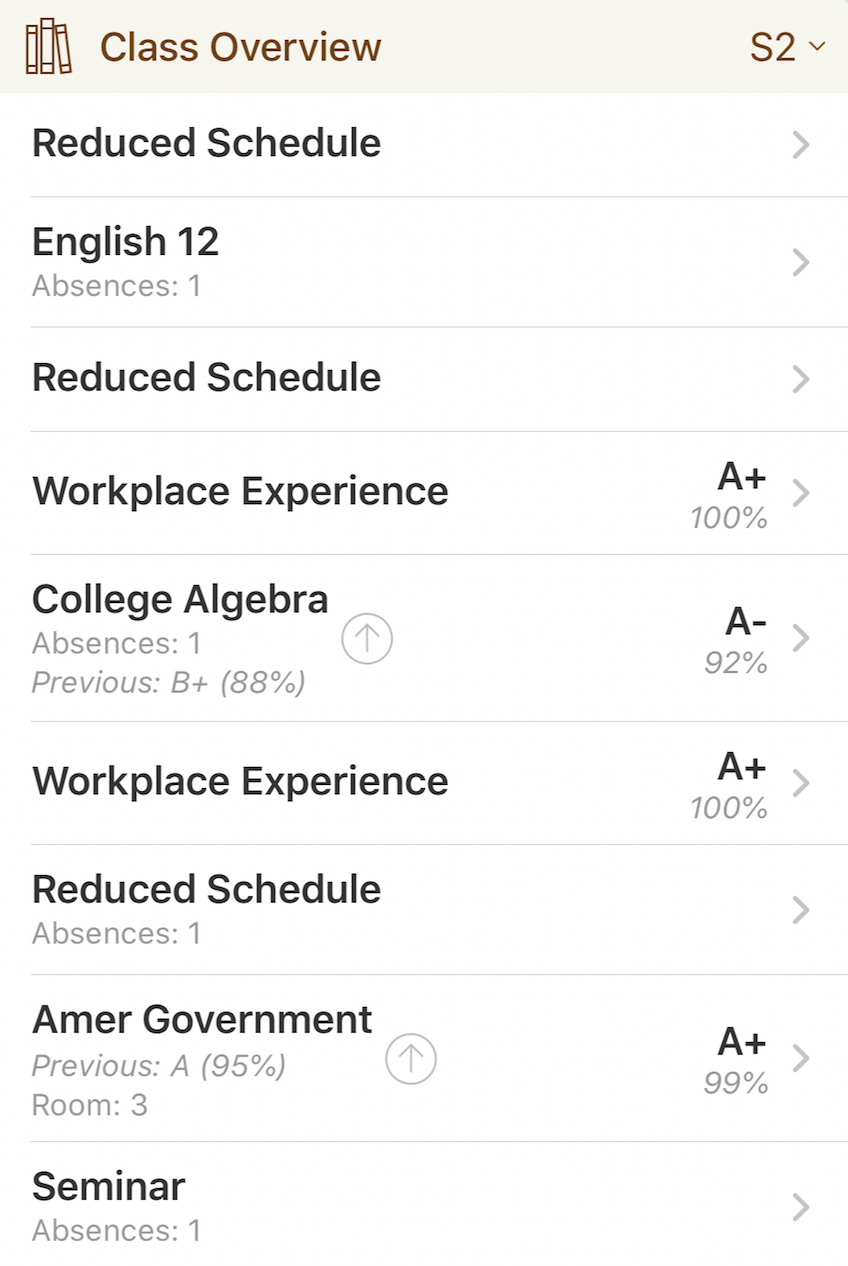The width and height of the screenshot is (848, 1266).
Task: Select the Workplace Experience with A+ 100% grade
Action: 424,494
